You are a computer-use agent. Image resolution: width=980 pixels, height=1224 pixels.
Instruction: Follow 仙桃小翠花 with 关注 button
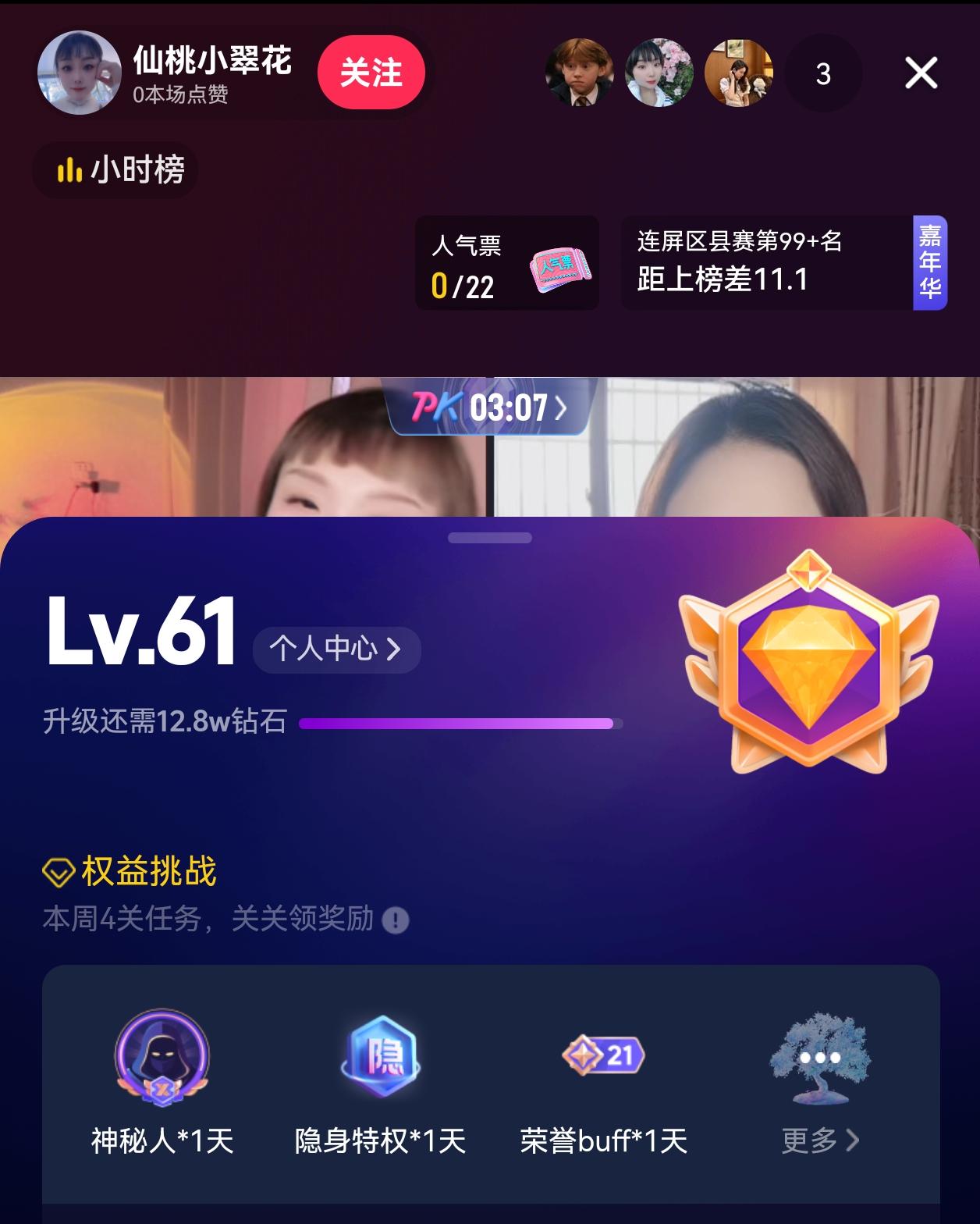tap(371, 73)
